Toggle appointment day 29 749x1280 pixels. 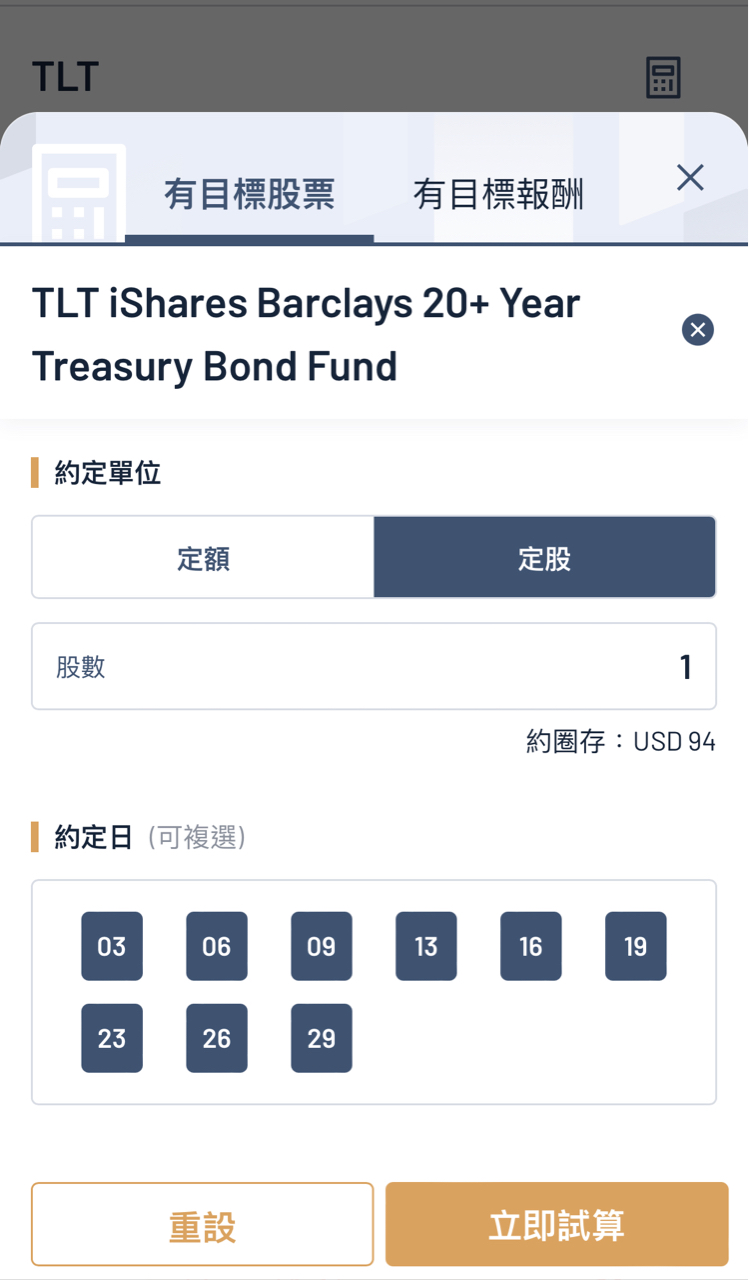321,1038
